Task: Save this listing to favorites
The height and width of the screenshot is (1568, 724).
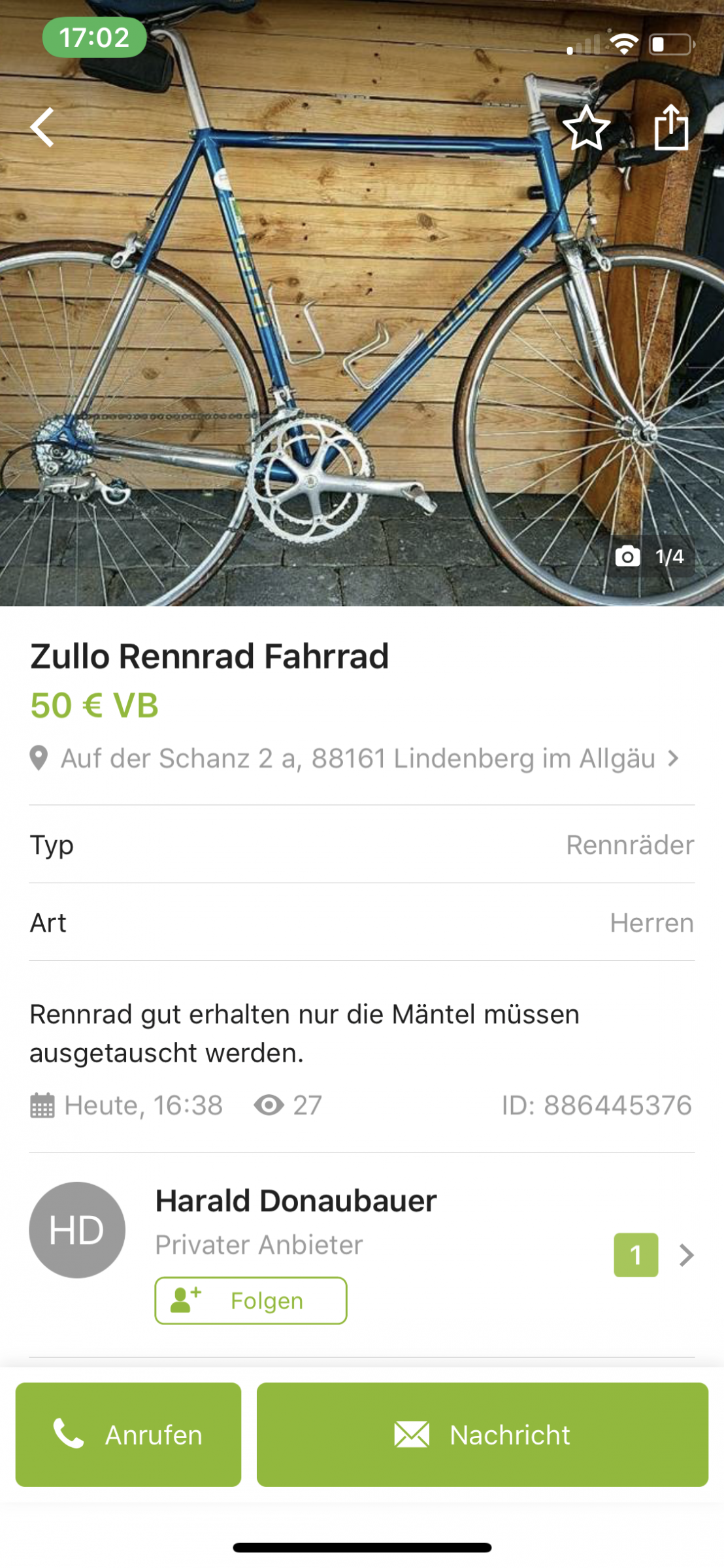Action: [585, 128]
